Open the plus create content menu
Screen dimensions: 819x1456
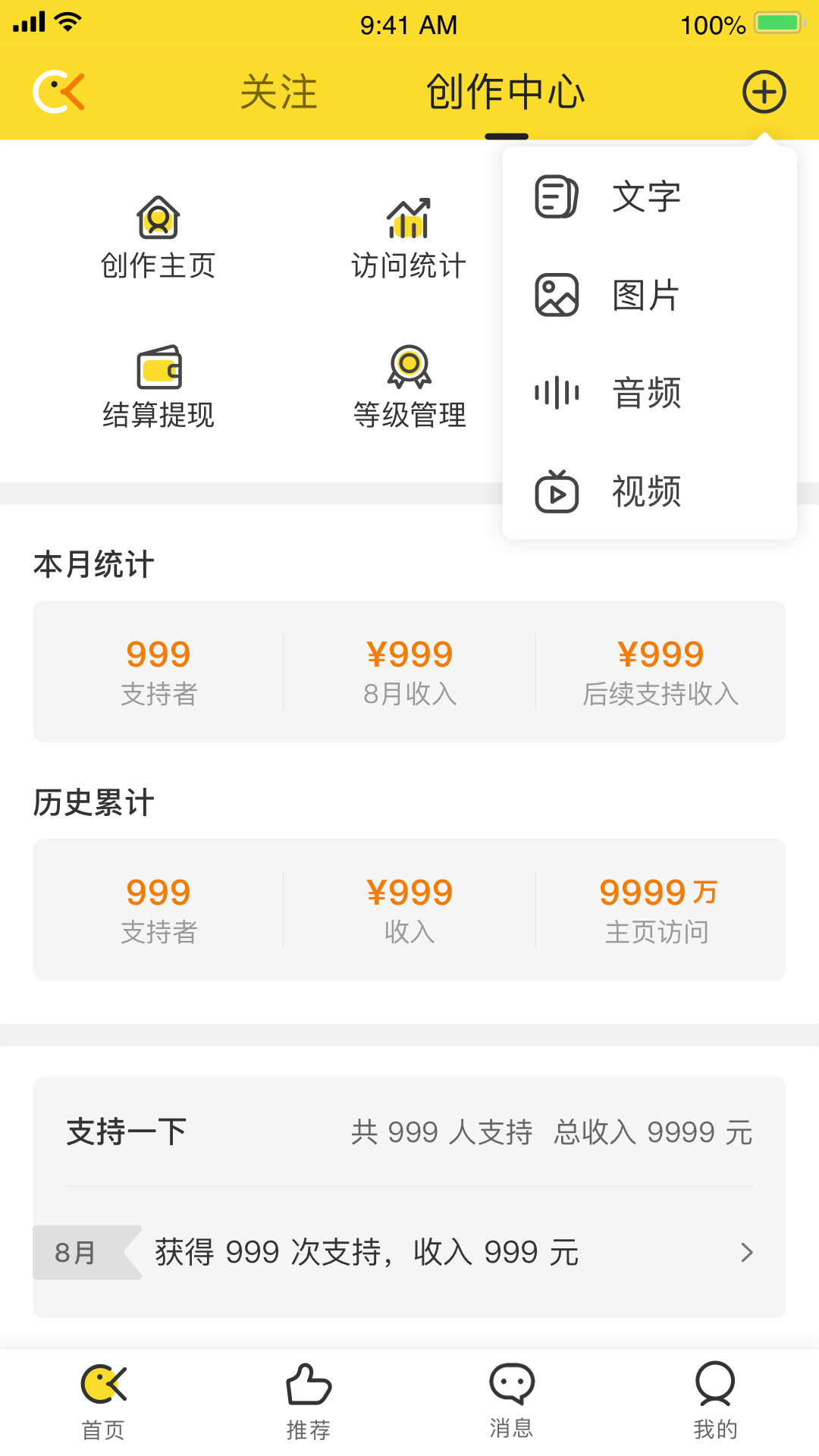point(764,91)
